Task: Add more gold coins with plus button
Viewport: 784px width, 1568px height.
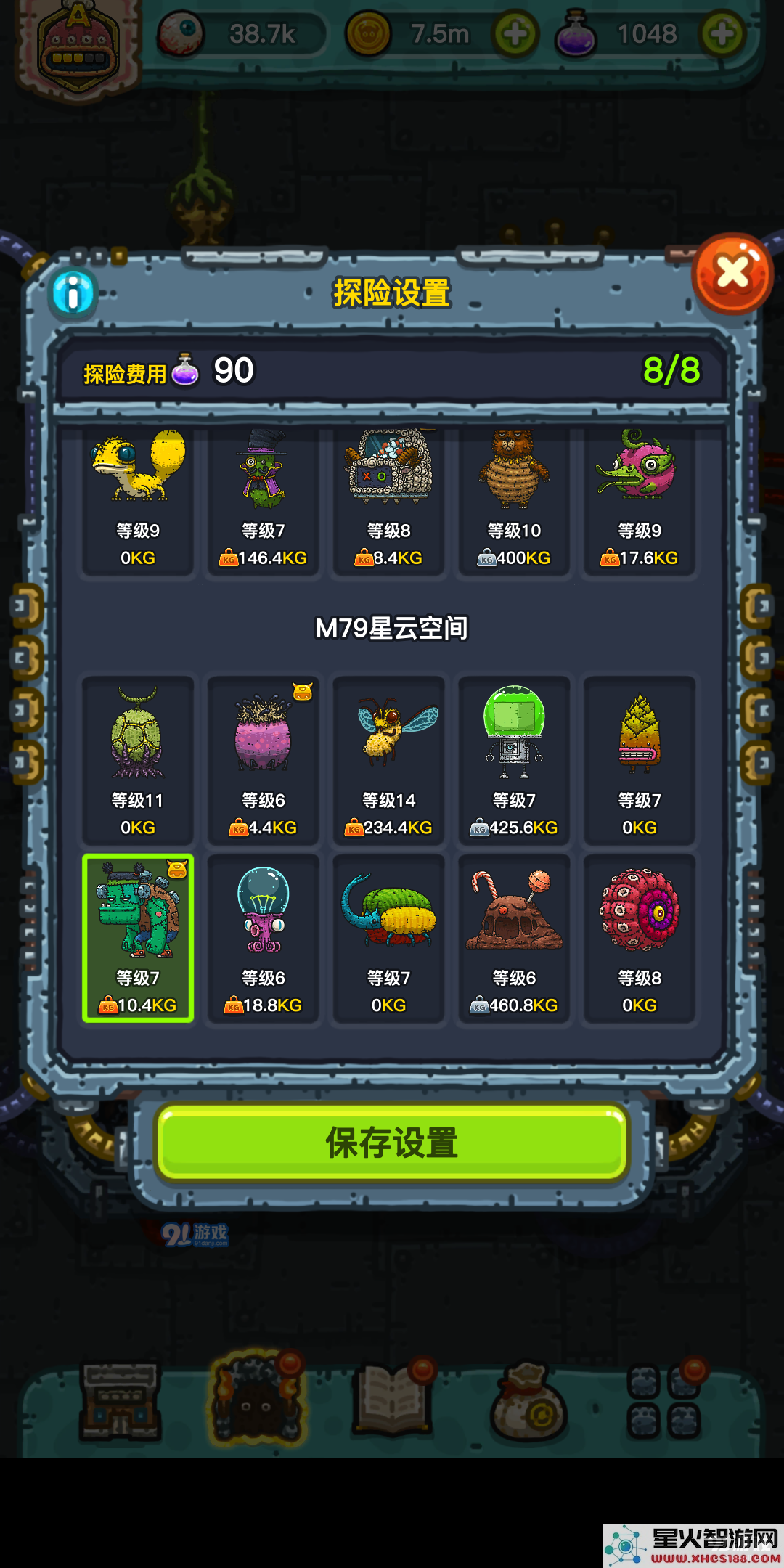Action: (x=515, y=33)
